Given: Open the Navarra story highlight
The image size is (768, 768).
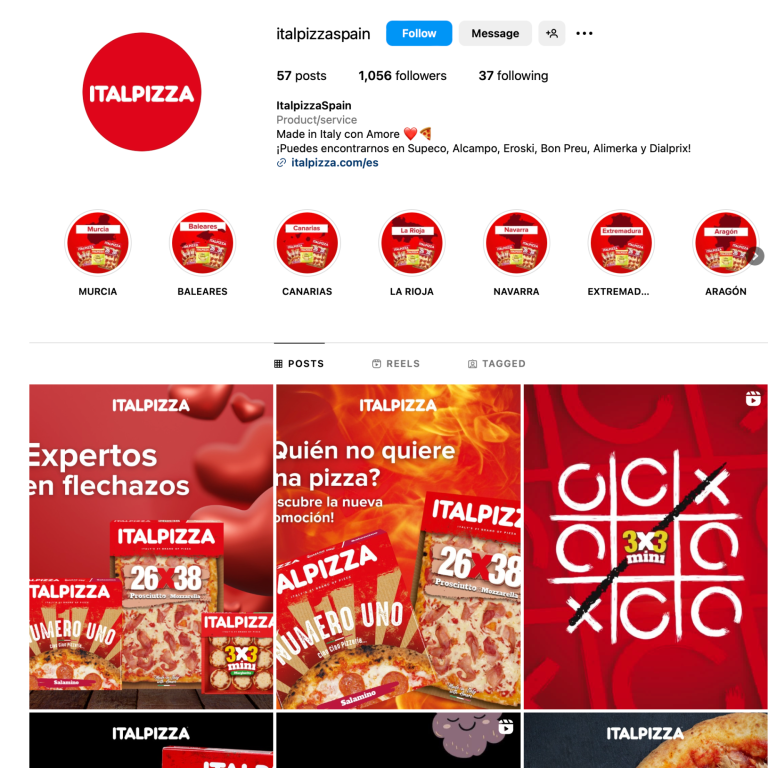Looking at the screenshot, I should pos(516,243).
